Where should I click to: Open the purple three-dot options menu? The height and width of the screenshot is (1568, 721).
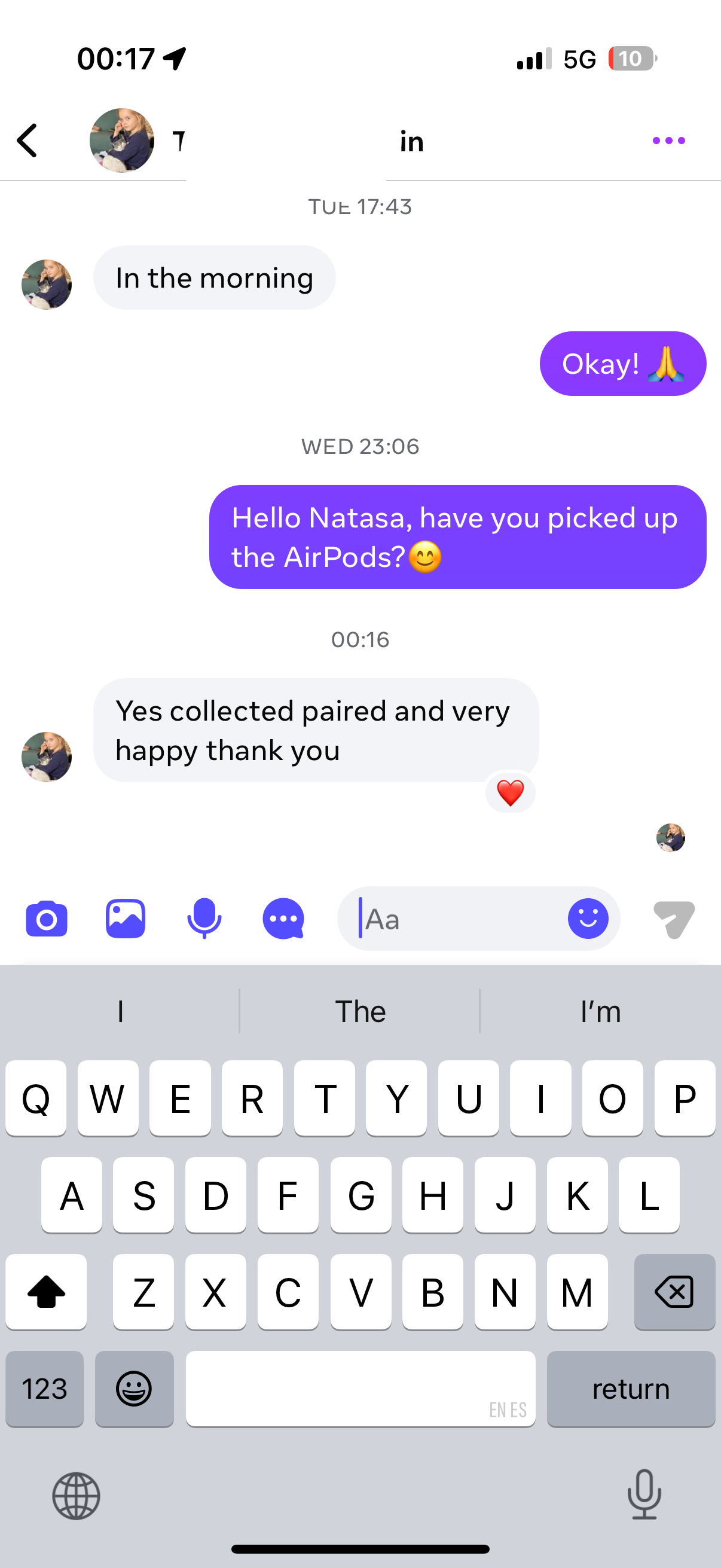pyautogui.click(x=668, y=141)
